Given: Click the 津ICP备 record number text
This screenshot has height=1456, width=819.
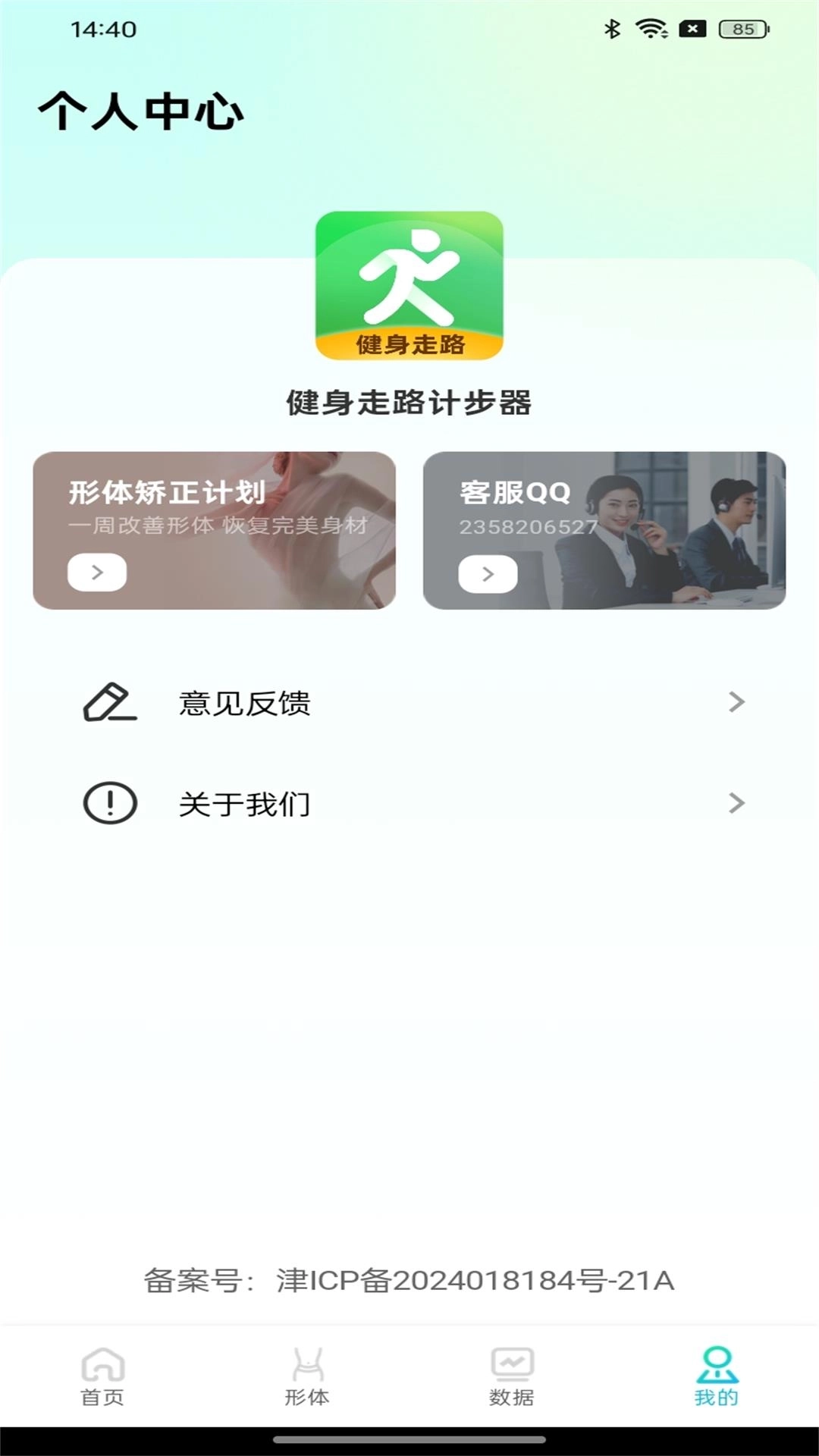Looking at the screenshot, I should [x=409, y=1278].
